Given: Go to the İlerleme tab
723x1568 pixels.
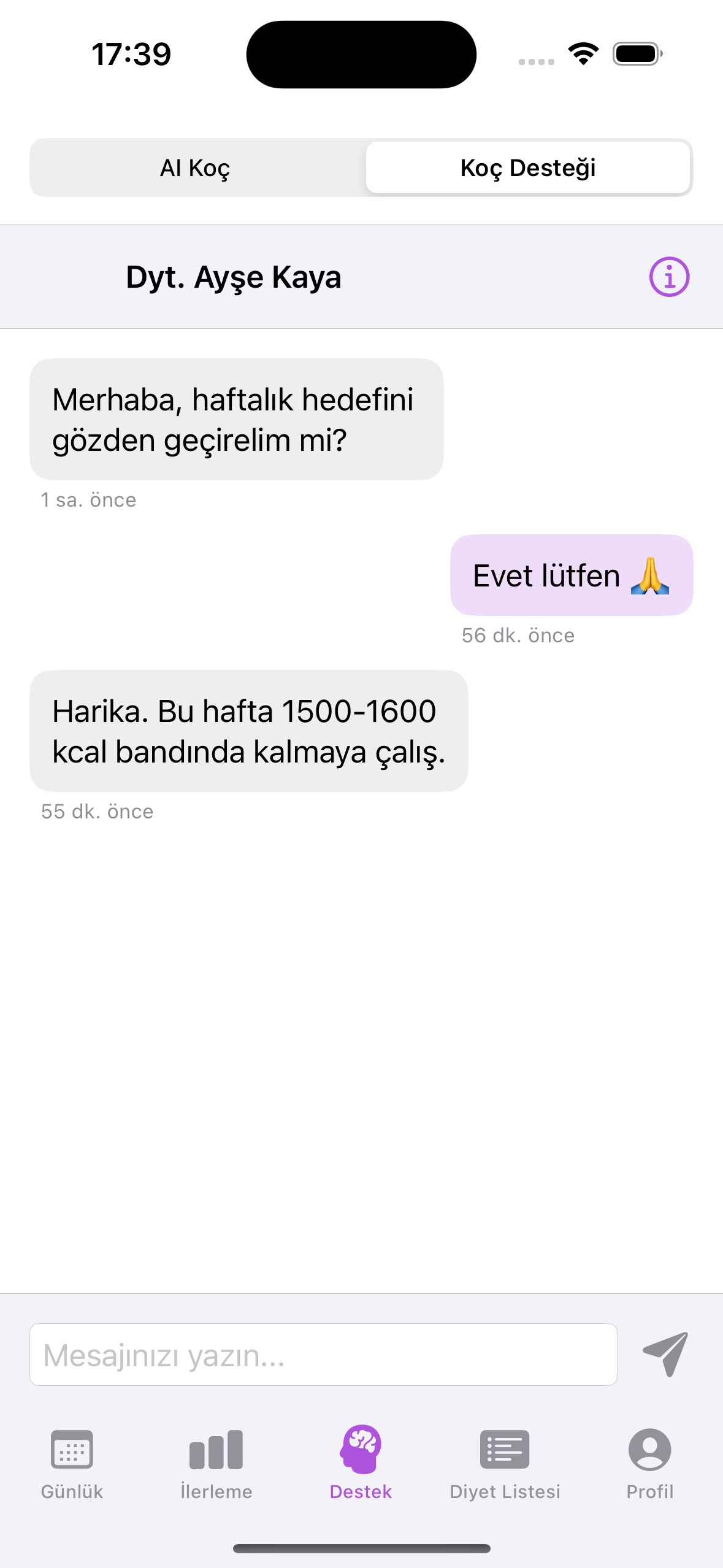Looking at the screenshot, I should point(216,1464).
